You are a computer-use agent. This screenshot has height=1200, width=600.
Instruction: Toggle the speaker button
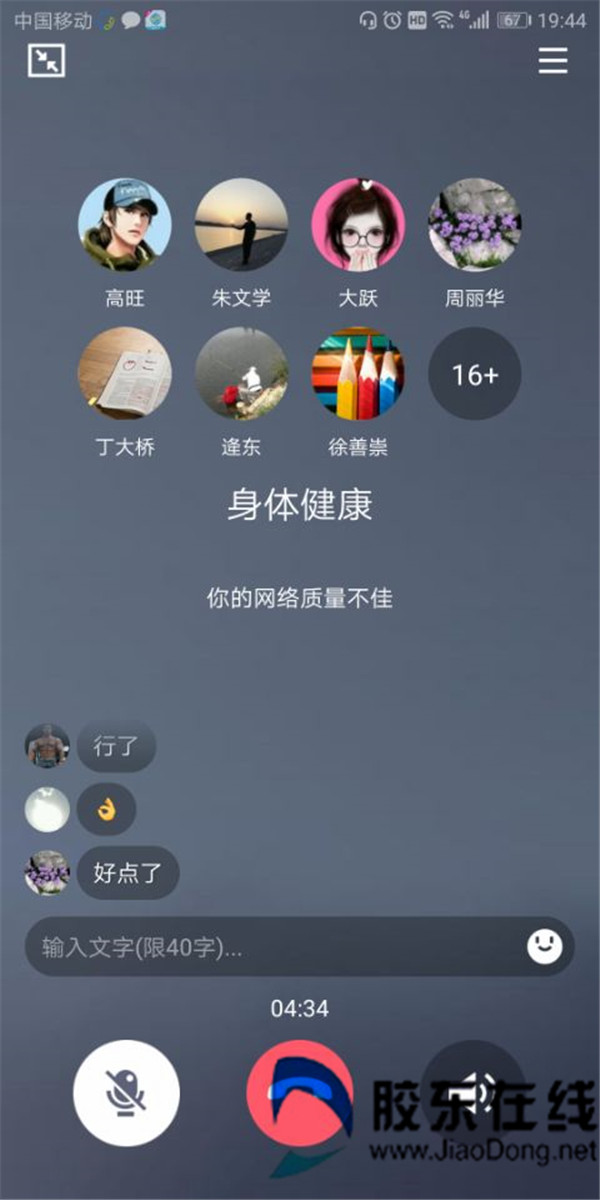pos(473,1093)
